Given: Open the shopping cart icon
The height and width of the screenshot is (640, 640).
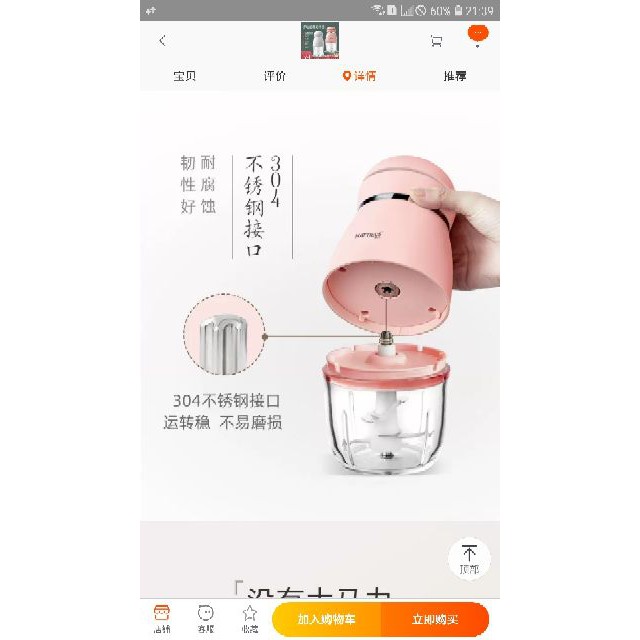Looking at the screenshot, I should [436, 41].
